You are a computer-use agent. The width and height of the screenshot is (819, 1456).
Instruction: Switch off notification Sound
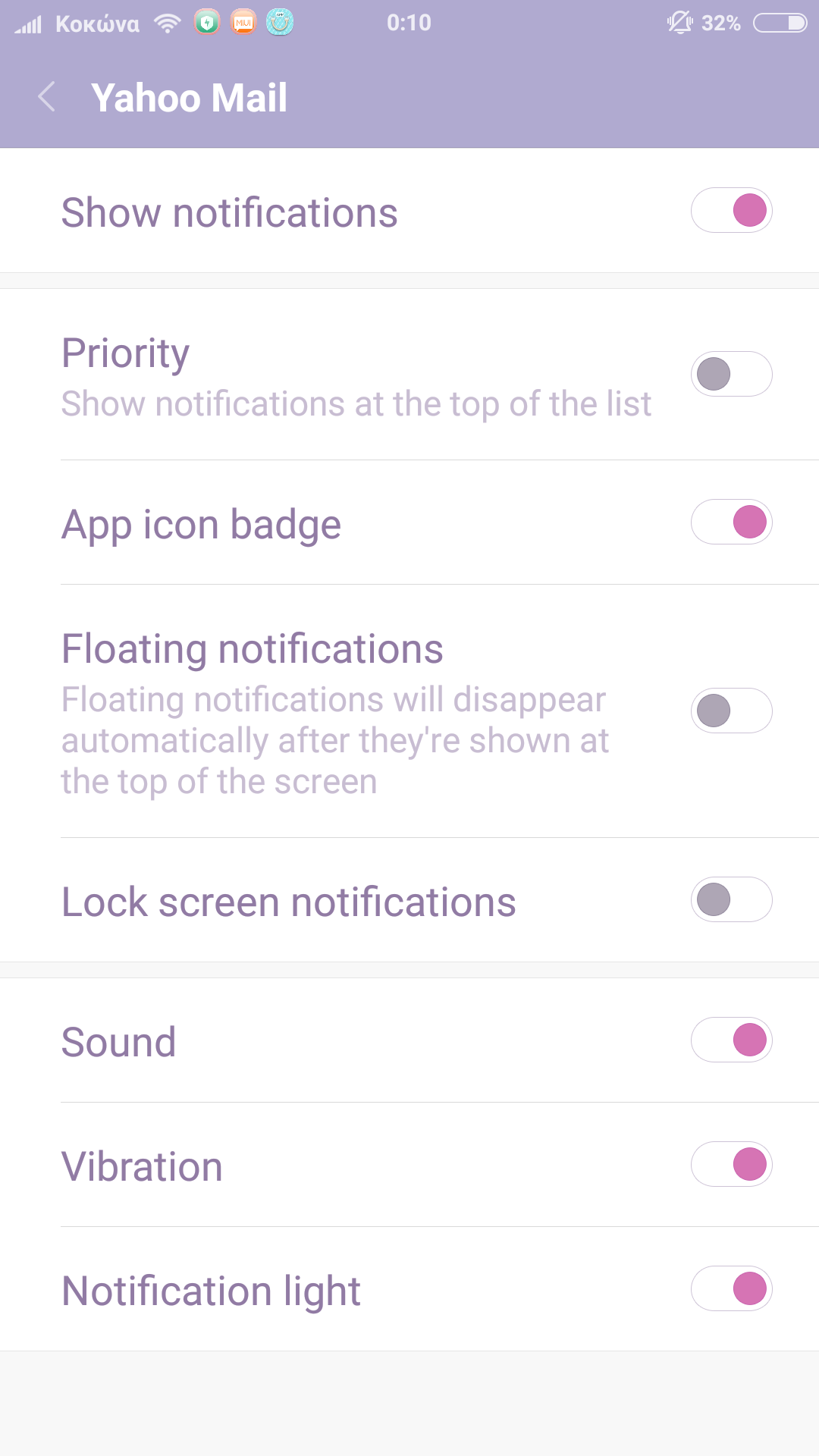click(731, 1040)
